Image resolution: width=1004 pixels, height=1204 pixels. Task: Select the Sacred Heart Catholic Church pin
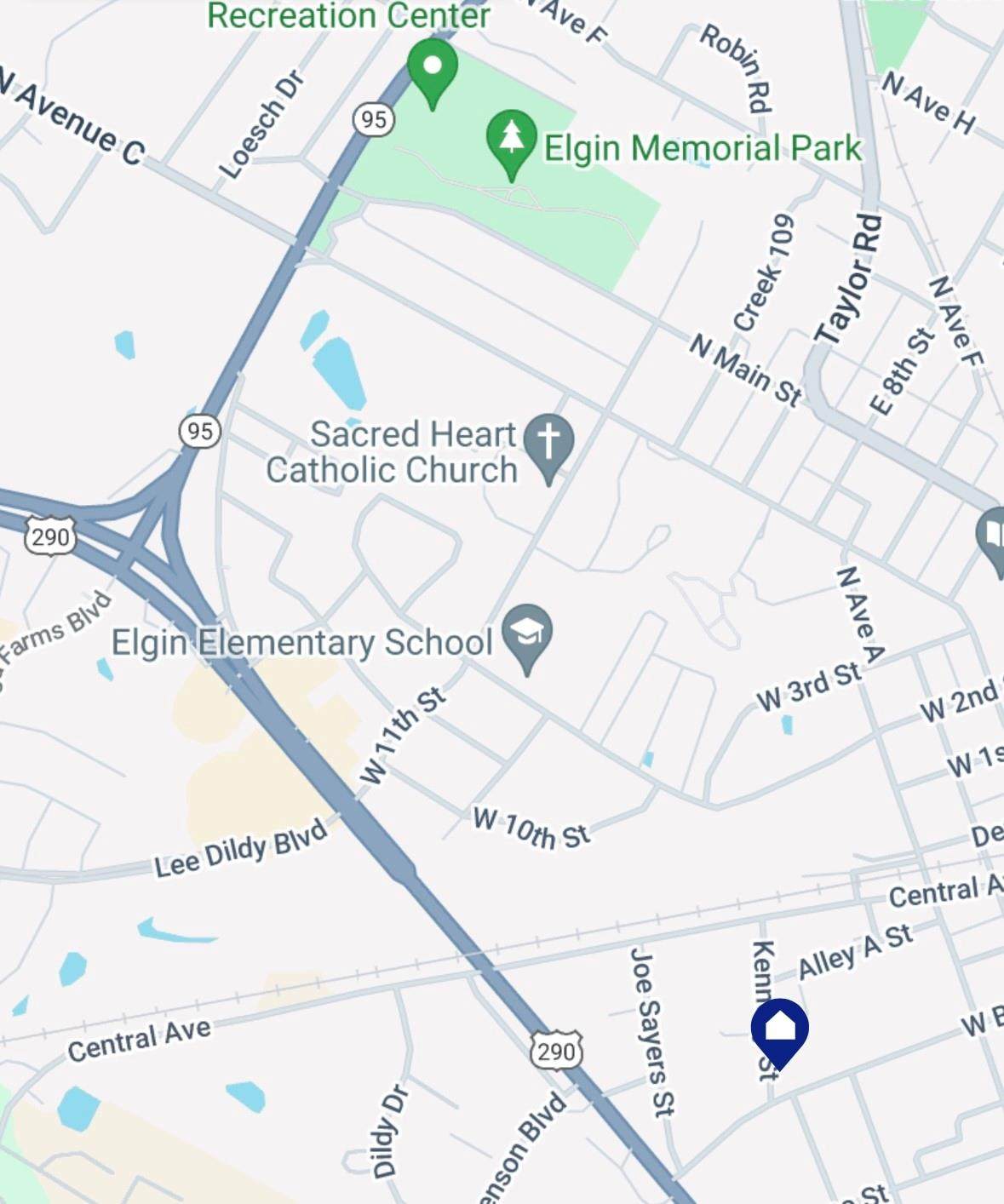point(548,444)
